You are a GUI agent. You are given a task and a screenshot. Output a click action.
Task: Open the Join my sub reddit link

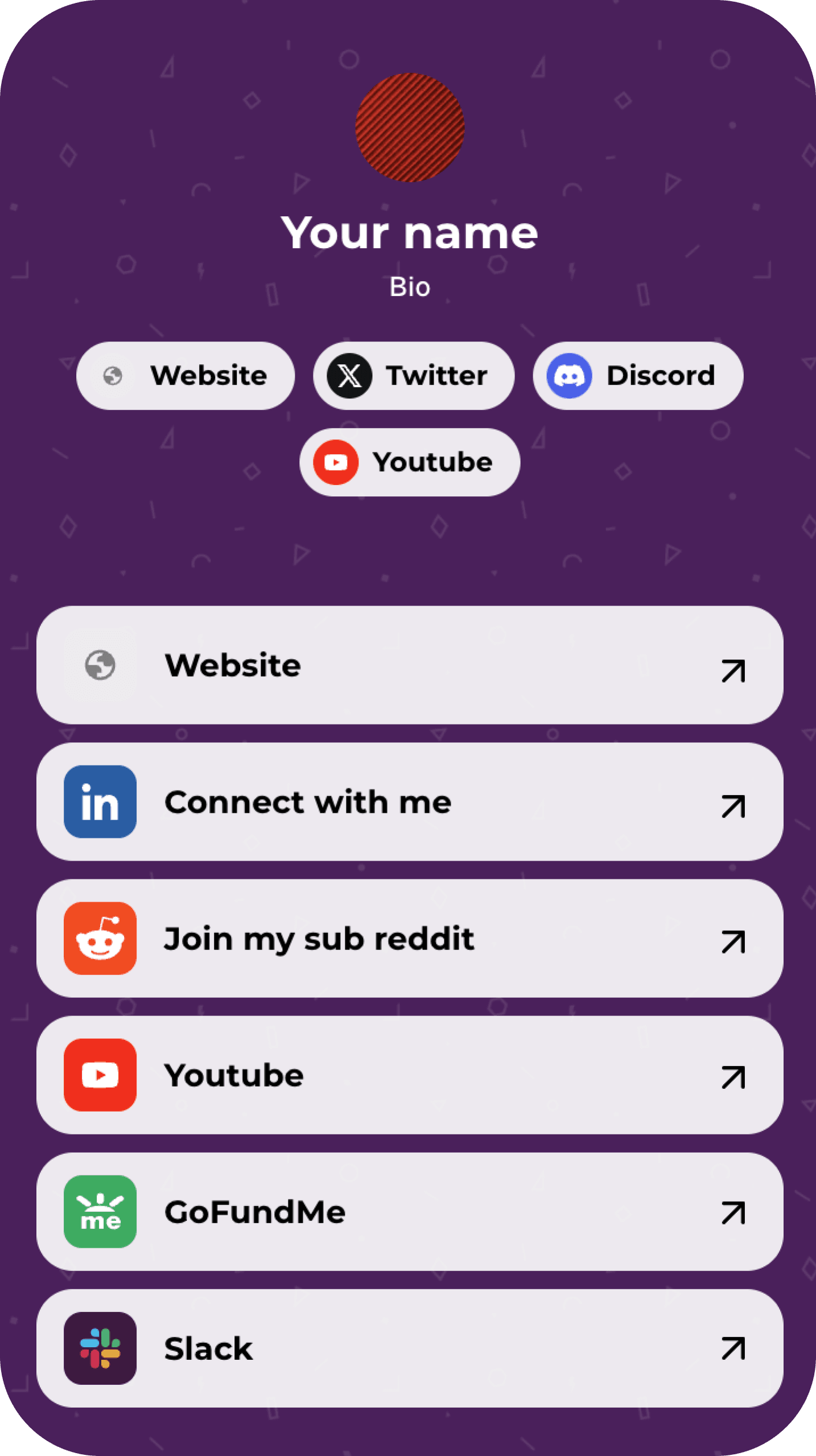410,938
